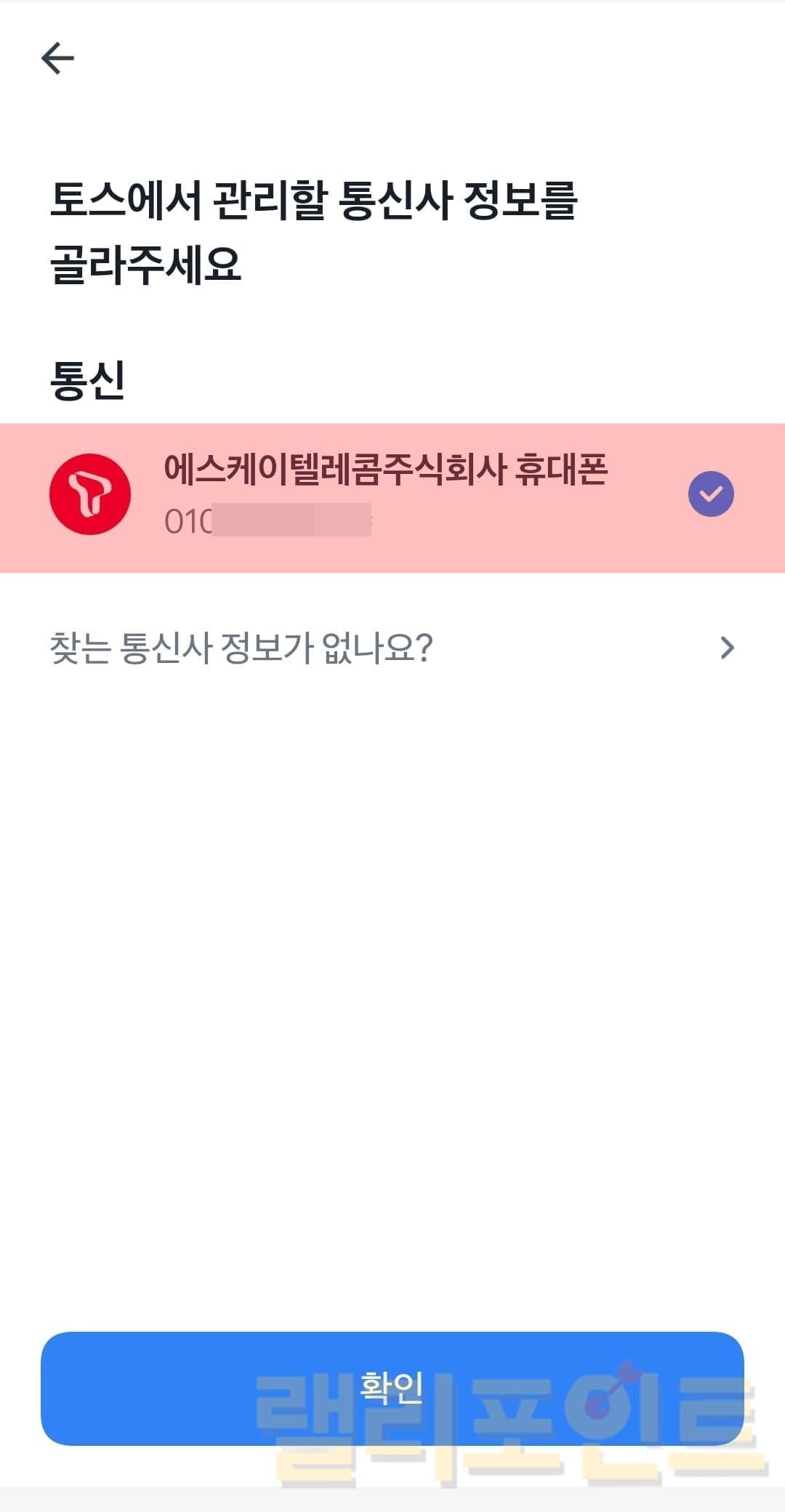Uncheck the SK Telecom carrier checkmark
This screenshot has width=785, height=1512.
[710, 494]
